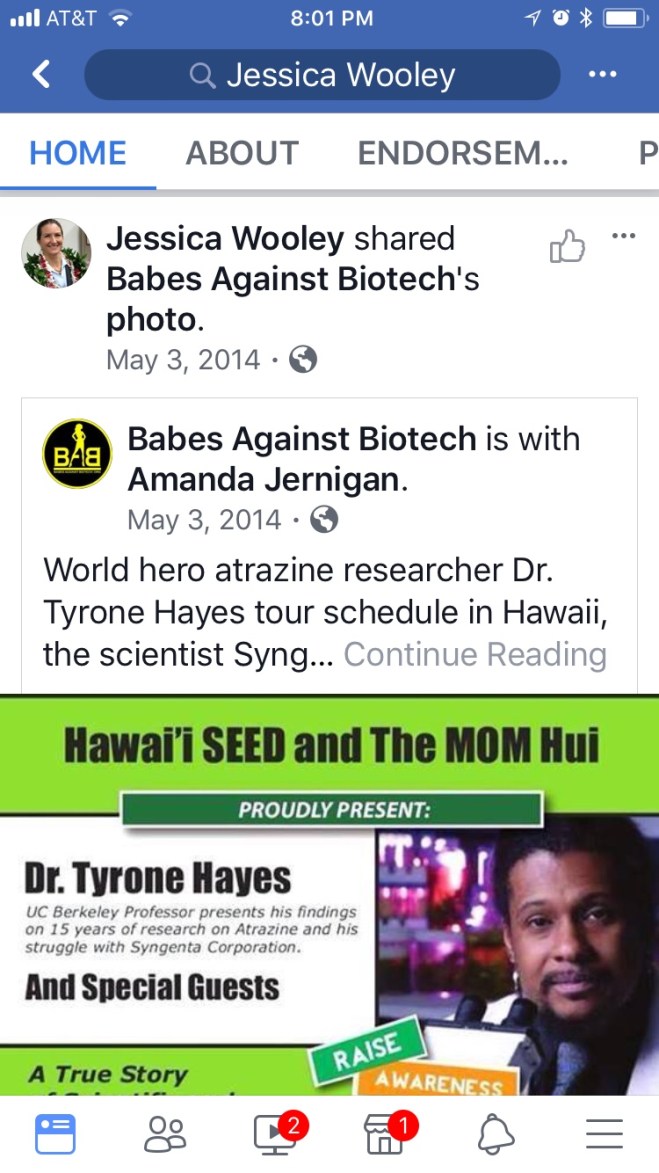Image resolution: width=659 pixels, height=1173 pixels.
Task: Open the hamburger menu tab
Action: [x=604, y=1133]
